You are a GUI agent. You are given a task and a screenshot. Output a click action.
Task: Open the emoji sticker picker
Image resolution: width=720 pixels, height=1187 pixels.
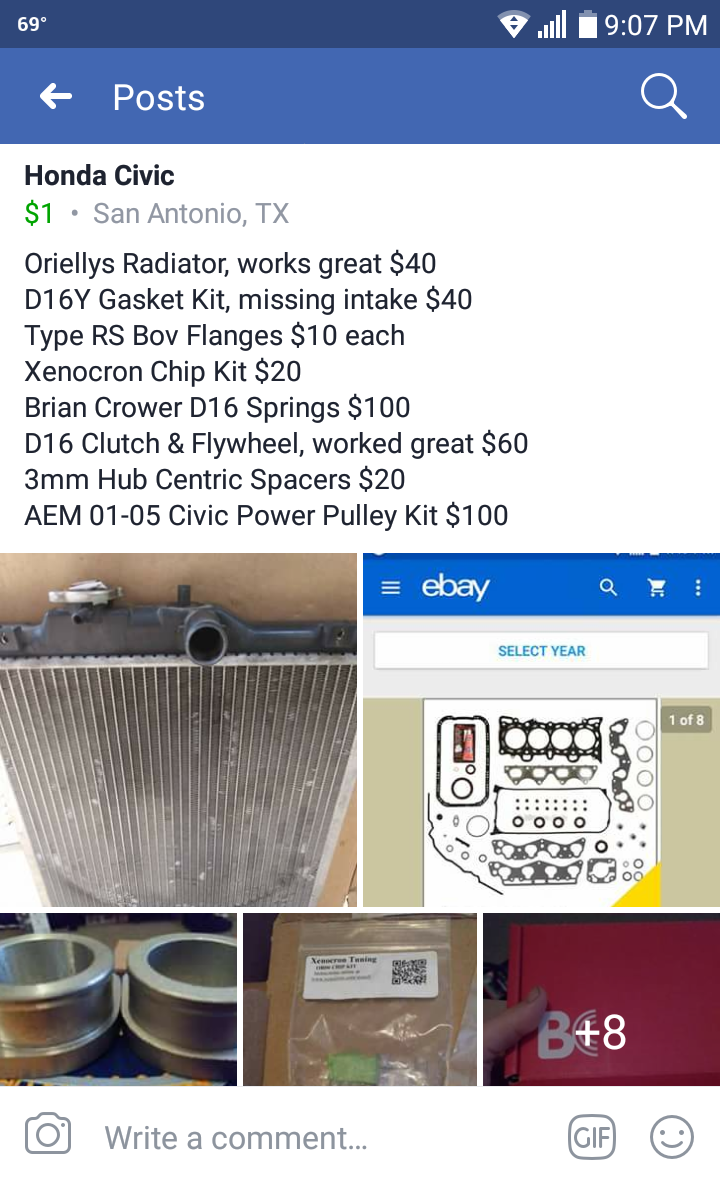coord(672,1137)
